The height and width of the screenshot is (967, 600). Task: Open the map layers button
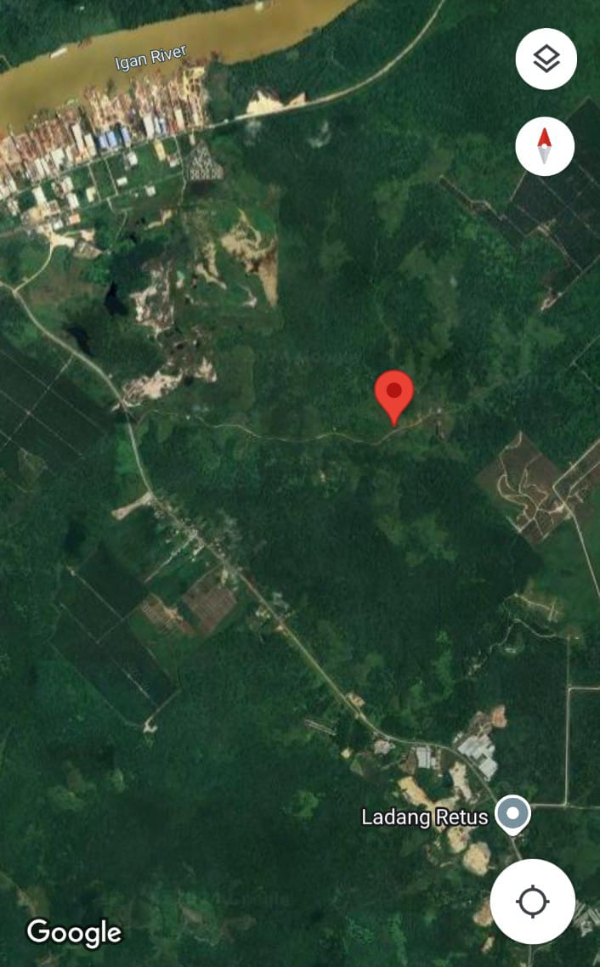545,60
